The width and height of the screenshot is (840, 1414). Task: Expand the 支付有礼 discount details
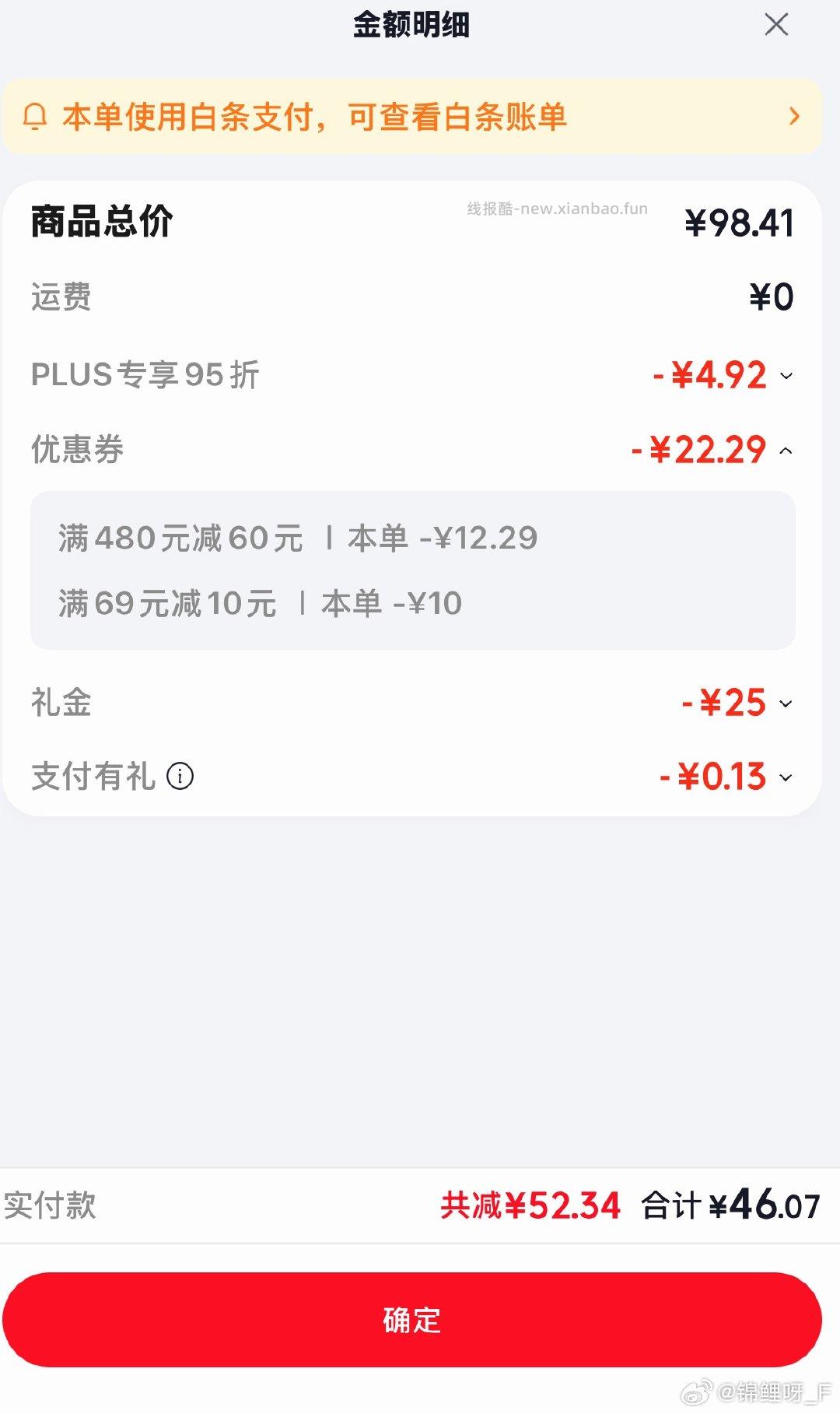787,776
